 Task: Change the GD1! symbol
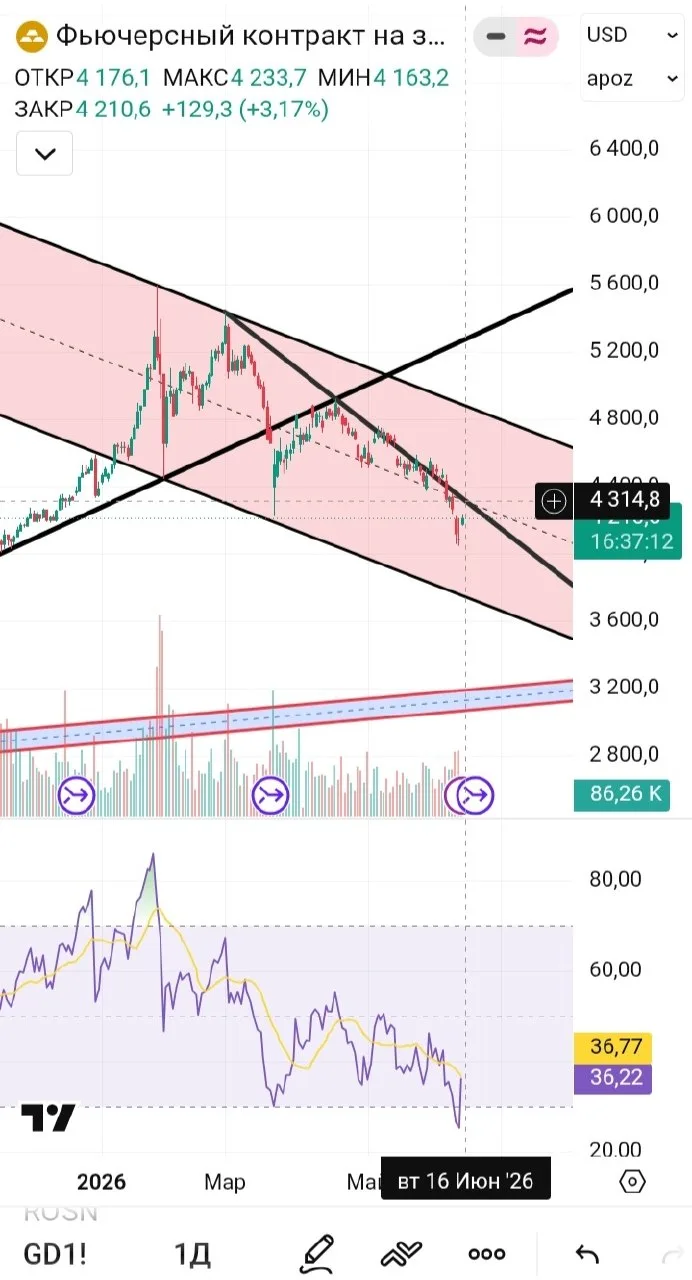tap(56, 1252)
